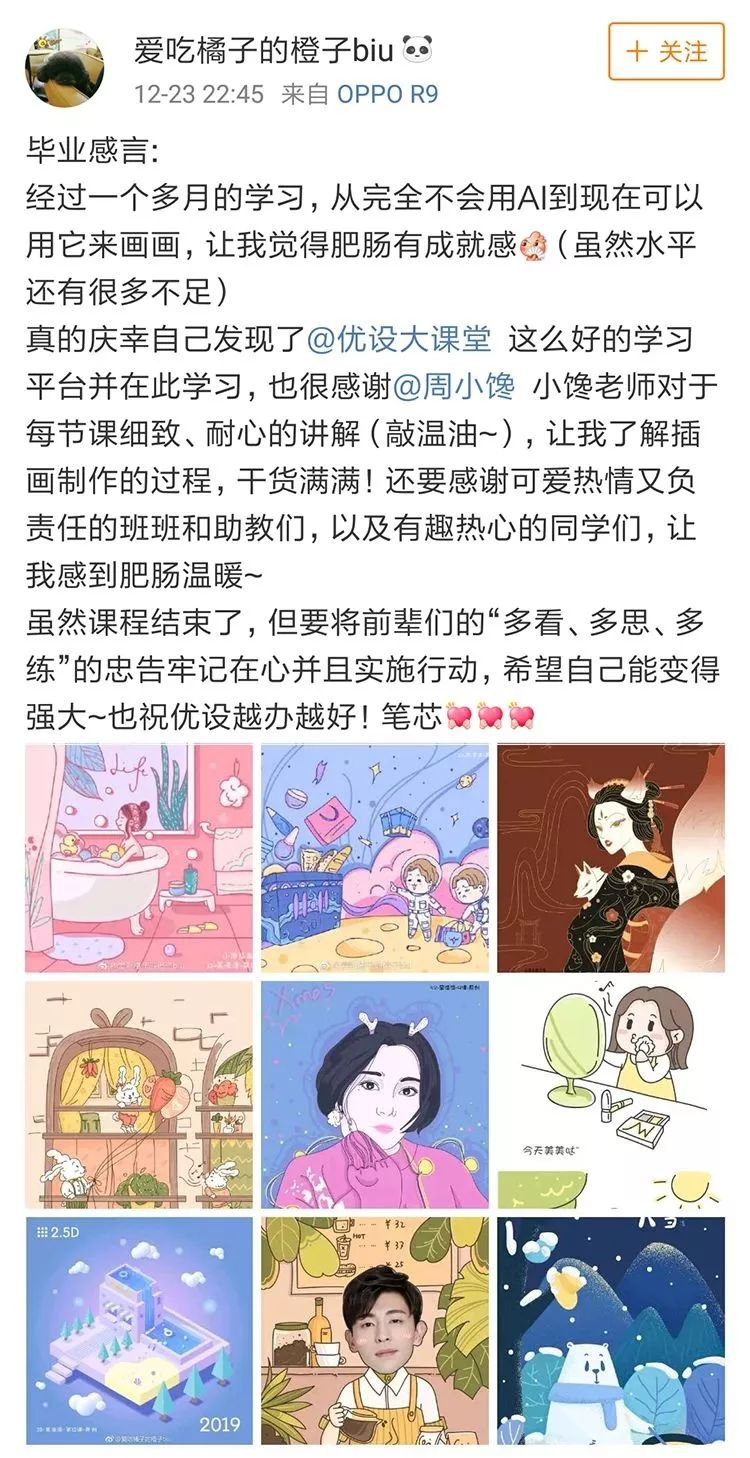The image size is (750, 1458).
Task: View the astronauts space illustration
Action: [x=375, y=858]
